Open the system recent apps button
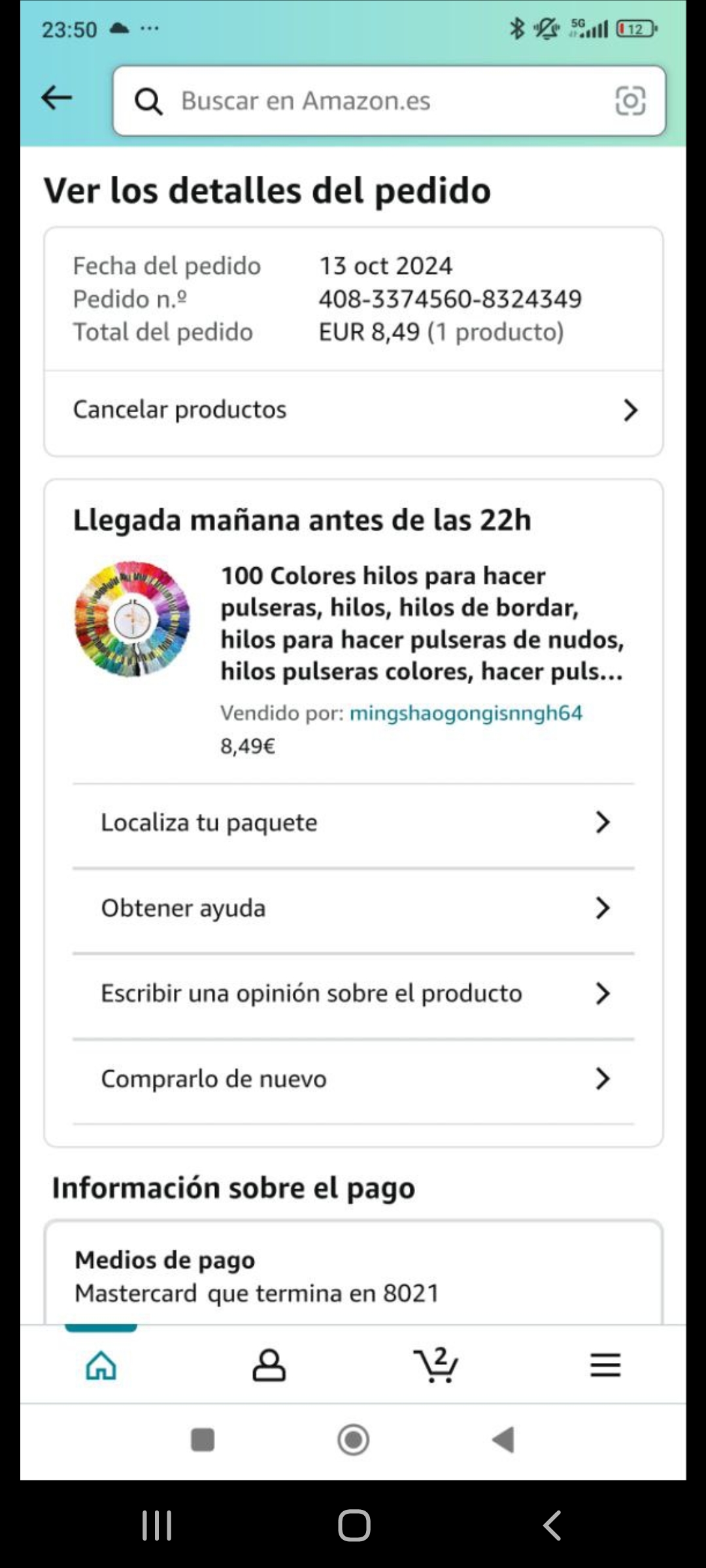This screenshot has height=1568, width=706. point(157,1526)
